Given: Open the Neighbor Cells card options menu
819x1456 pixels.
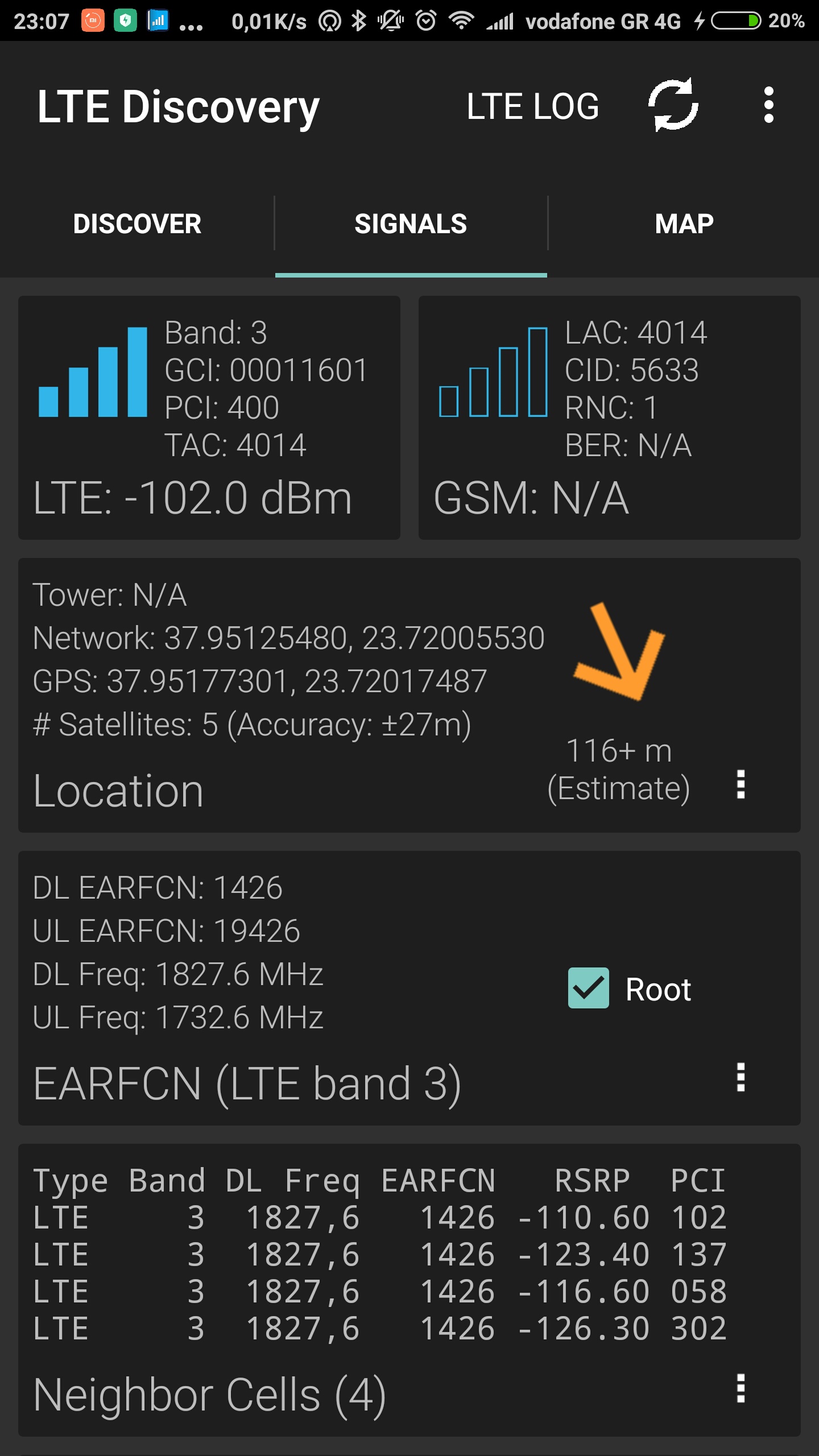Looking at the screenshot, I should 741,1388.
